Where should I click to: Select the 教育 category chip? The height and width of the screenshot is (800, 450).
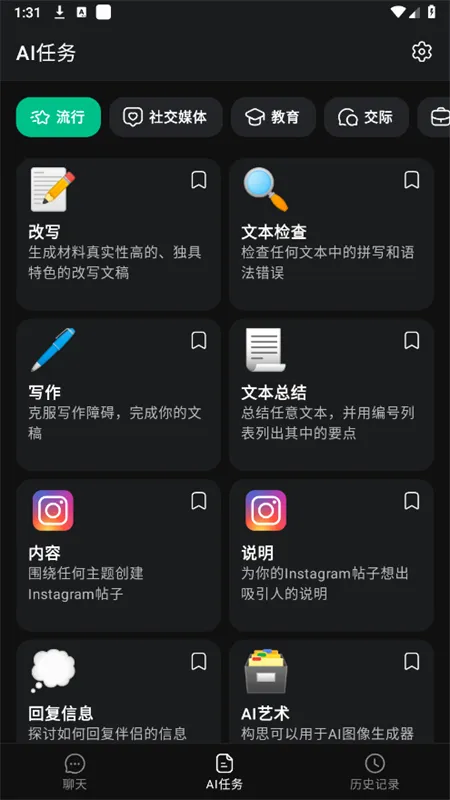[x=273, y=117]
